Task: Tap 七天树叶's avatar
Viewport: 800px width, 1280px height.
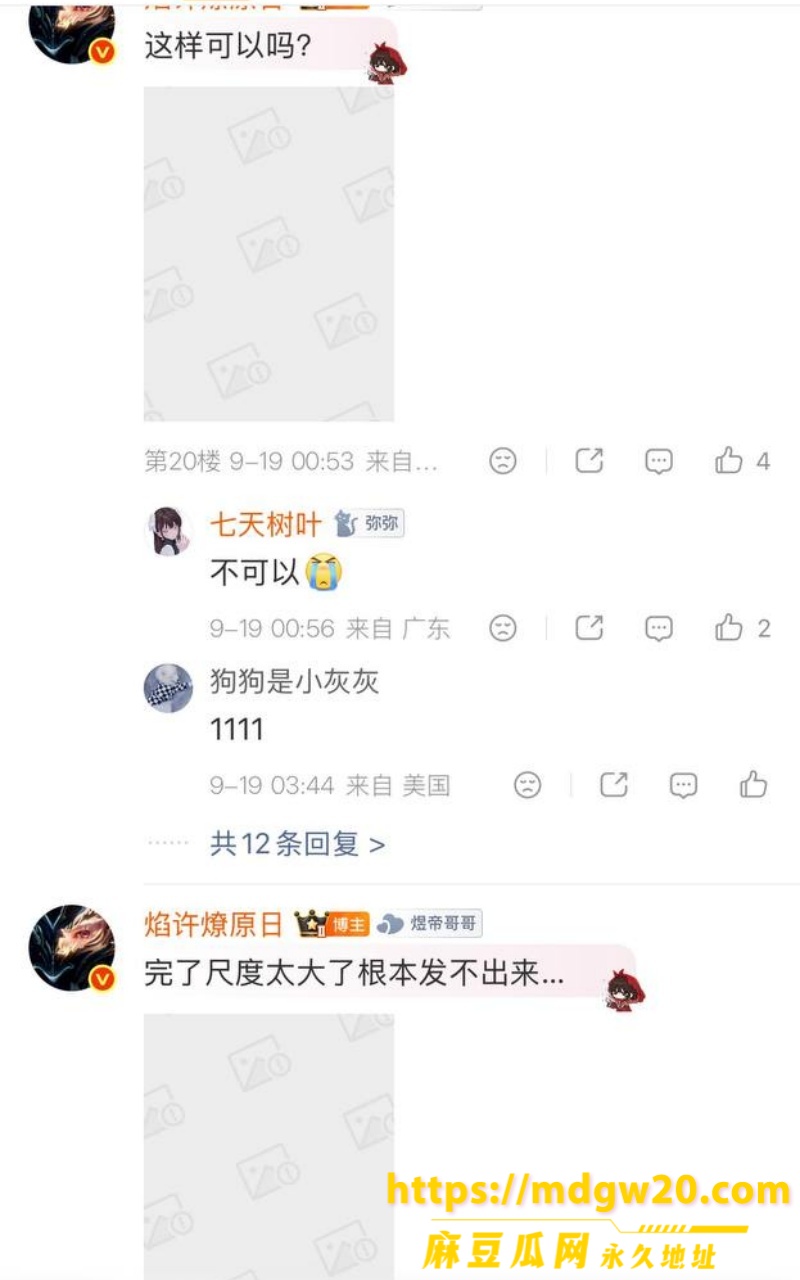Action: tap(170, 531)
